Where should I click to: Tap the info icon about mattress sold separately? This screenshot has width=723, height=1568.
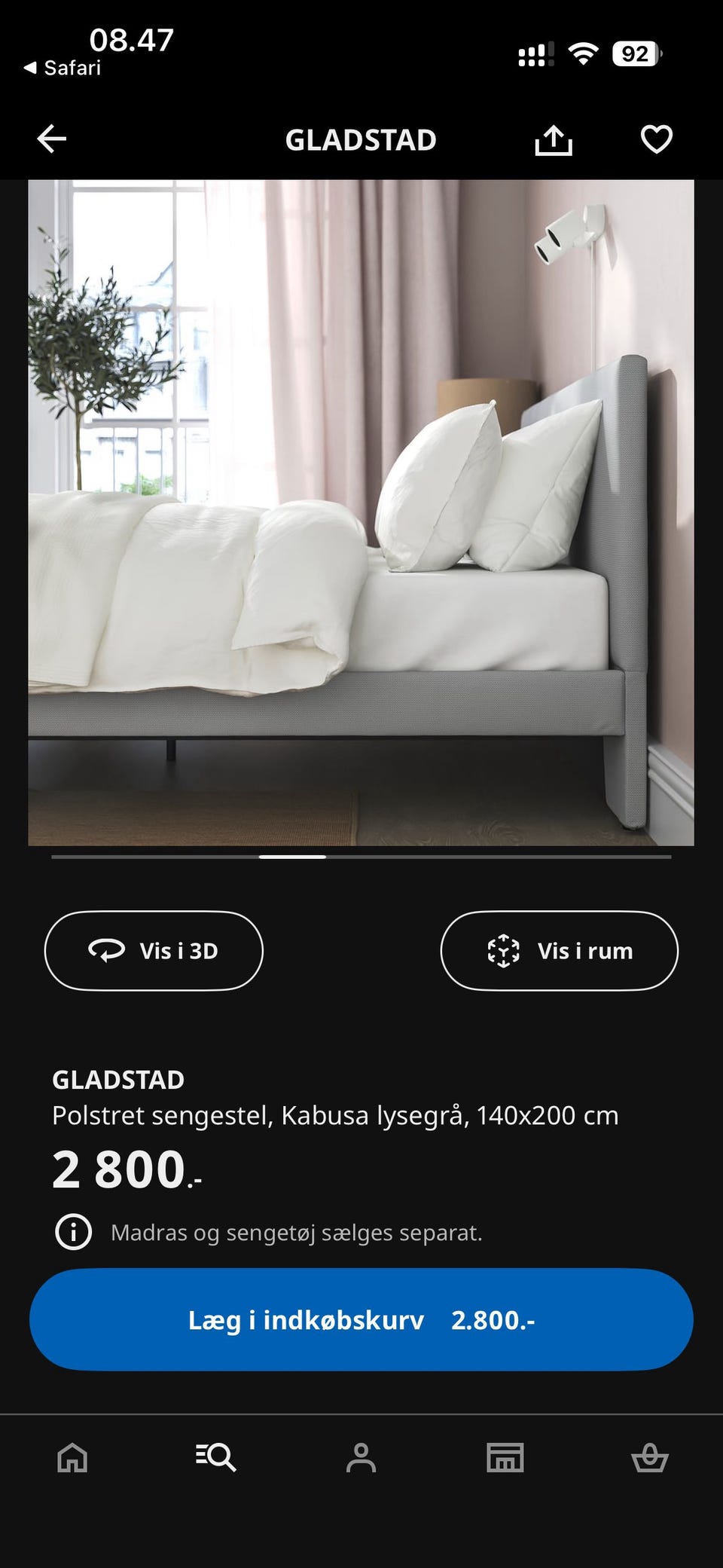pyautogui.click(x=72, y=1233)
